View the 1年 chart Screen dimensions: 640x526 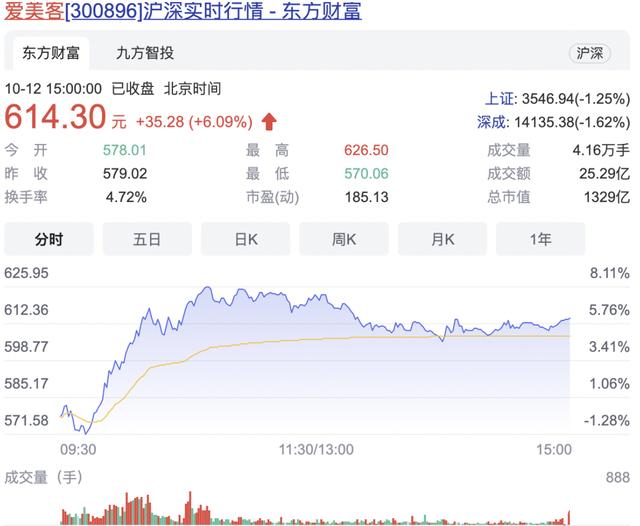pos(541,239)
